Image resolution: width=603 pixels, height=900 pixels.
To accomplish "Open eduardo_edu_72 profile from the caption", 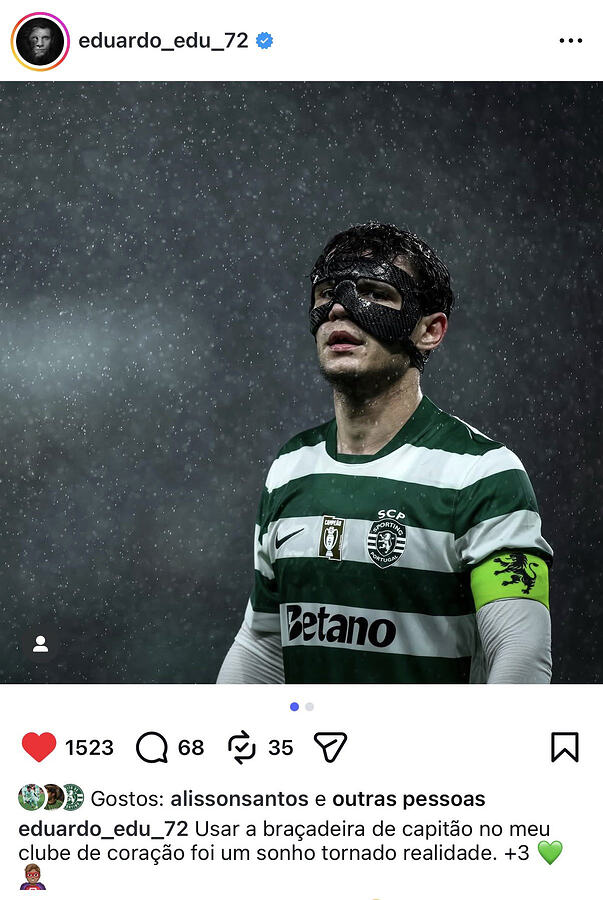I will coord(103,829).
